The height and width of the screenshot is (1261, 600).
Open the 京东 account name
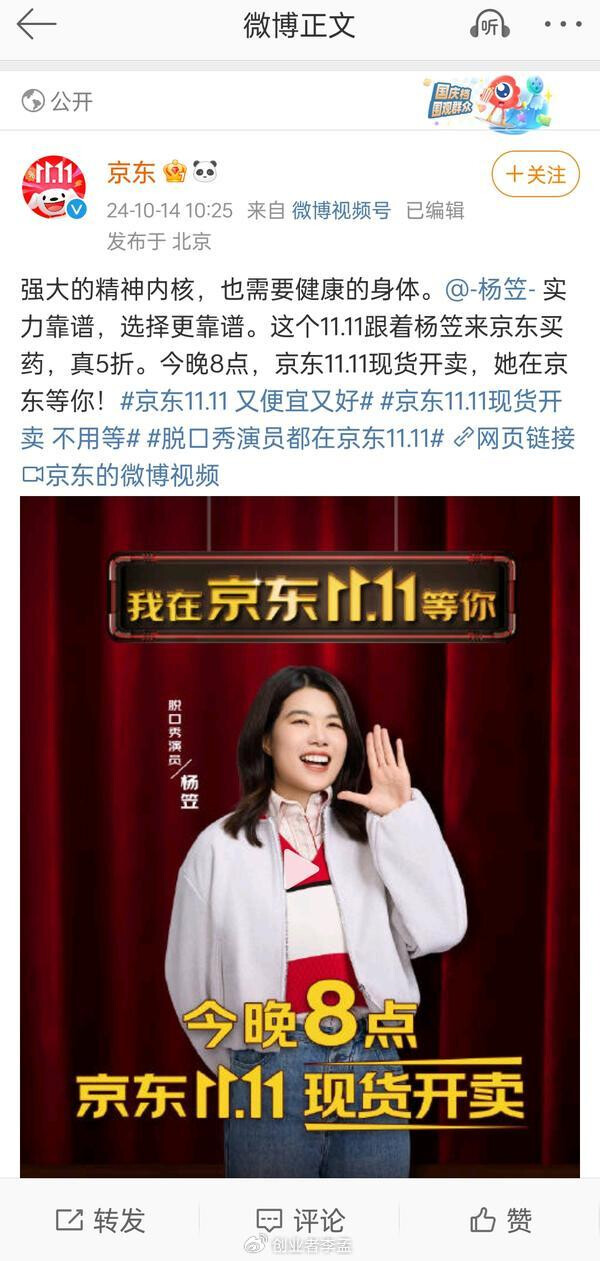click(131, 172)
